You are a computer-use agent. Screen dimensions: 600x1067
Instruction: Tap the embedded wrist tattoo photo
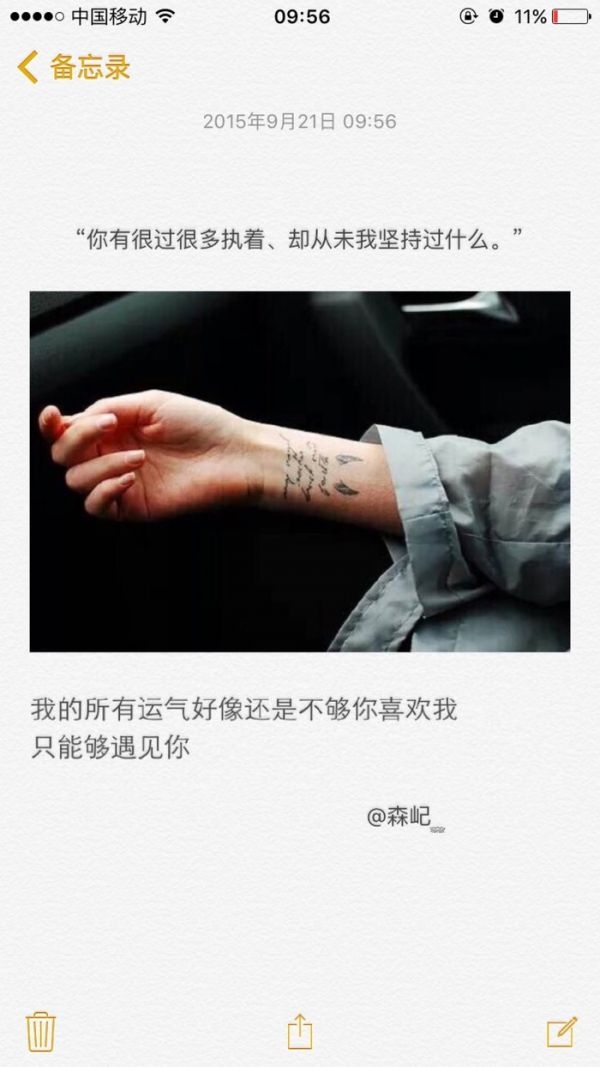[300, 472]
